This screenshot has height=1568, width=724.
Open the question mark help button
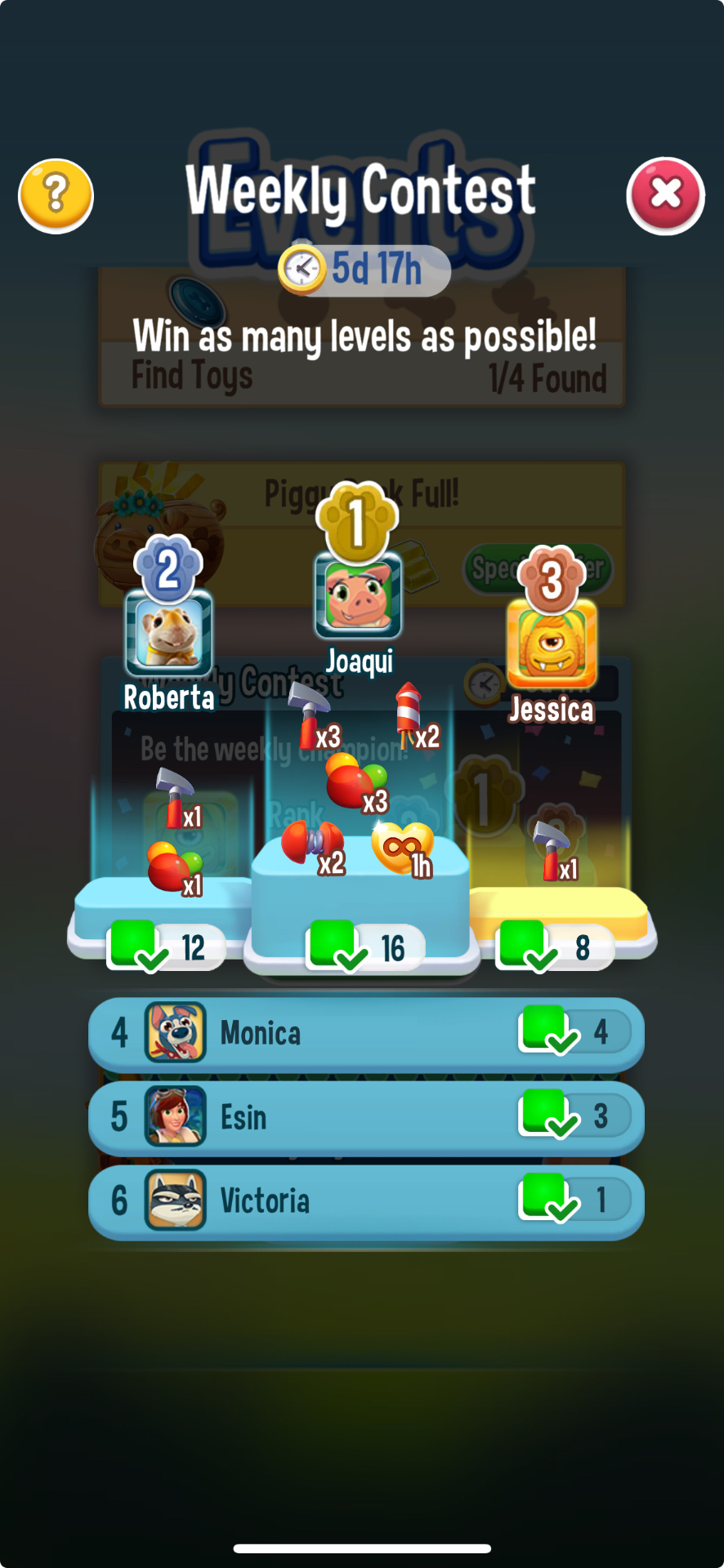click(56, 196)
